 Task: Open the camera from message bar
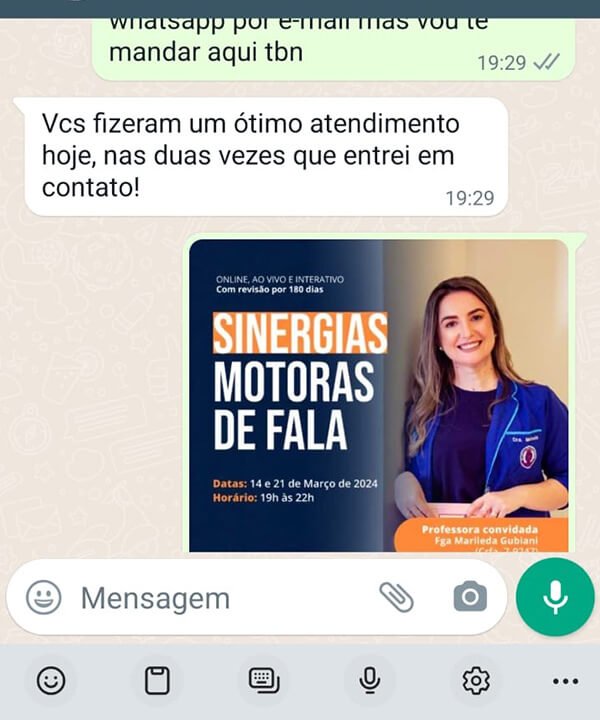[x=469, y=597]
